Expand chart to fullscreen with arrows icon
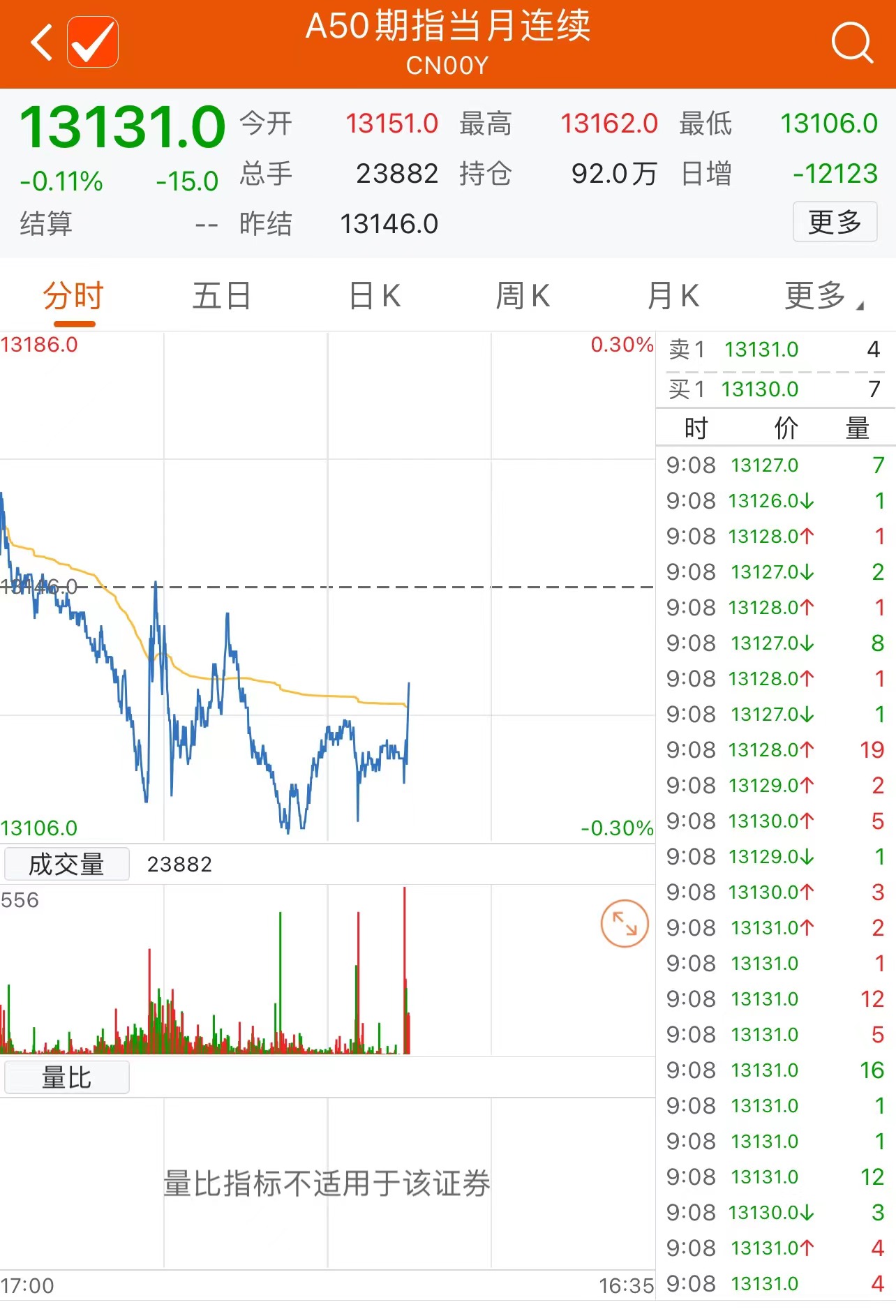Screen dimensions: 896x1316 tap(625, 923)
